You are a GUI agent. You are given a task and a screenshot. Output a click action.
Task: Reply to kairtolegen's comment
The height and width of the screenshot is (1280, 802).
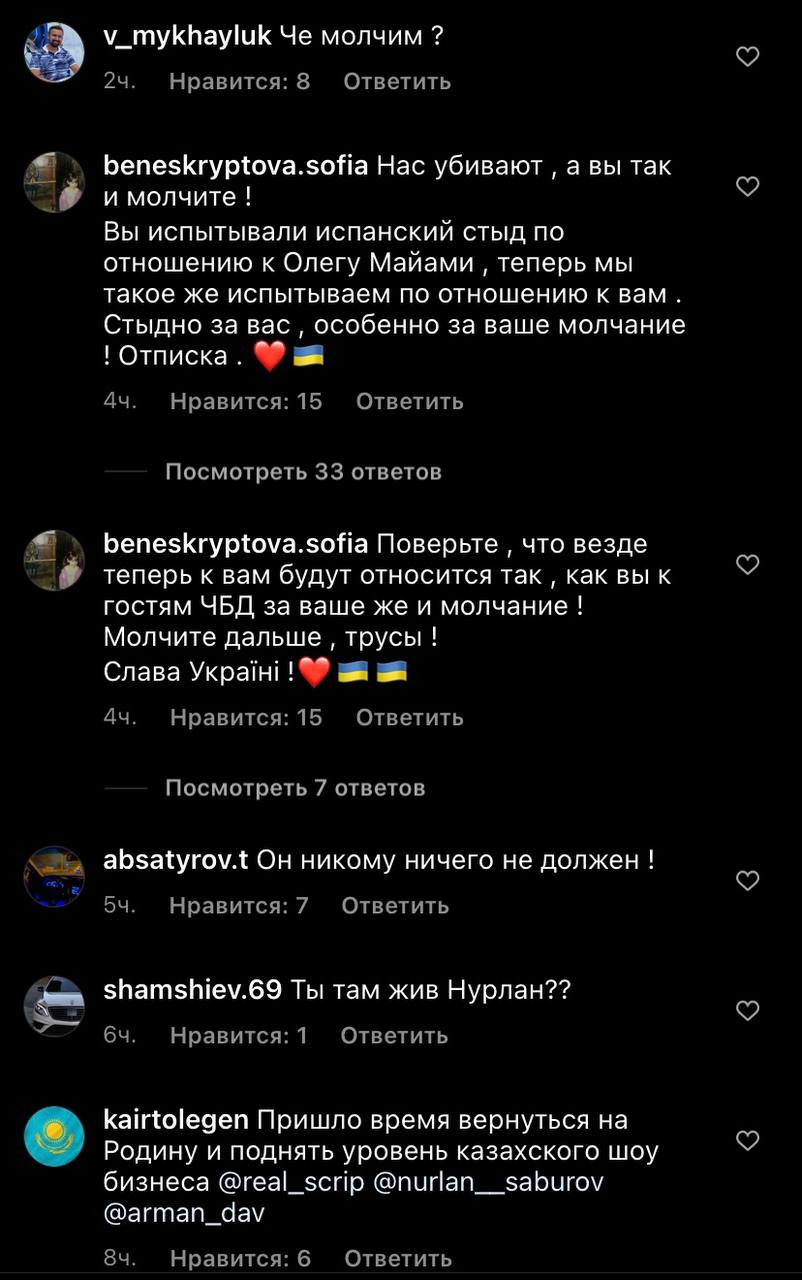[x=398, y=1258]
